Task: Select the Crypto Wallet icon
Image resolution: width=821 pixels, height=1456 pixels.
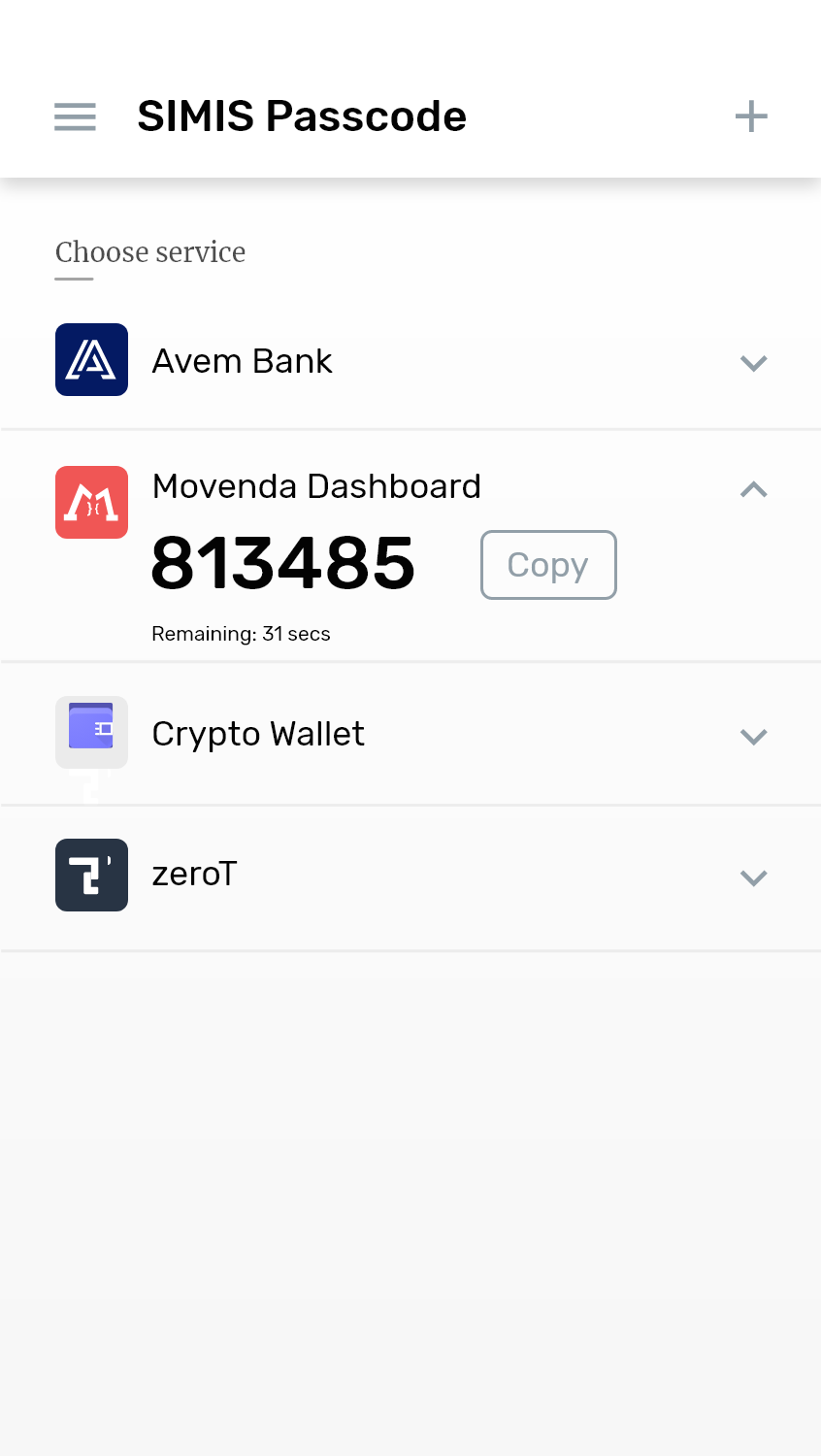Action: click(x=91, y=733)
